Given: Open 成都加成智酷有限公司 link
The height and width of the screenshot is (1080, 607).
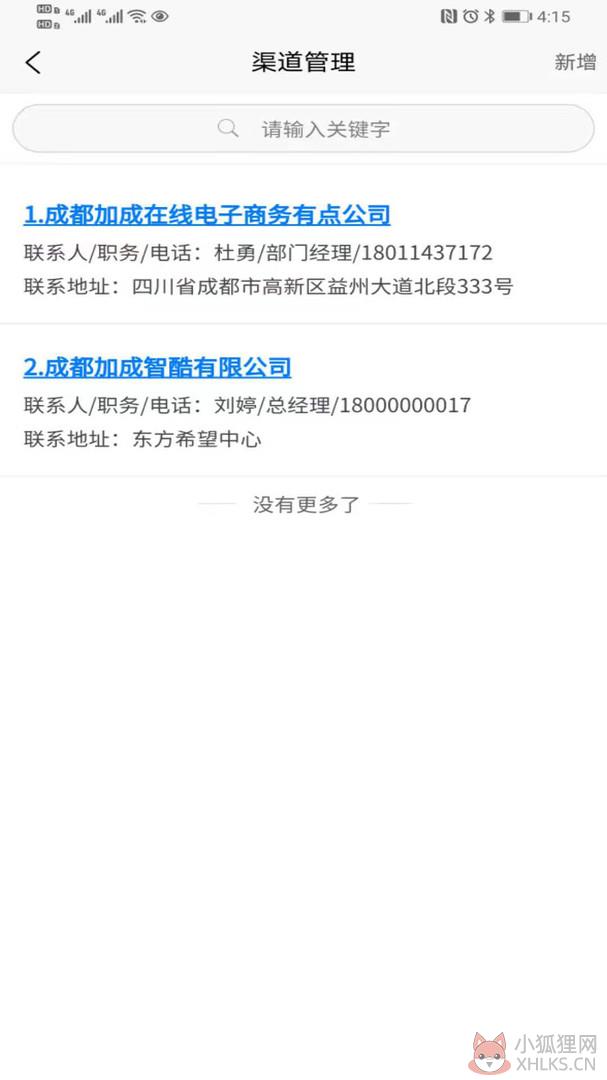Looking at the screenshot, I should tap(157, 367).
